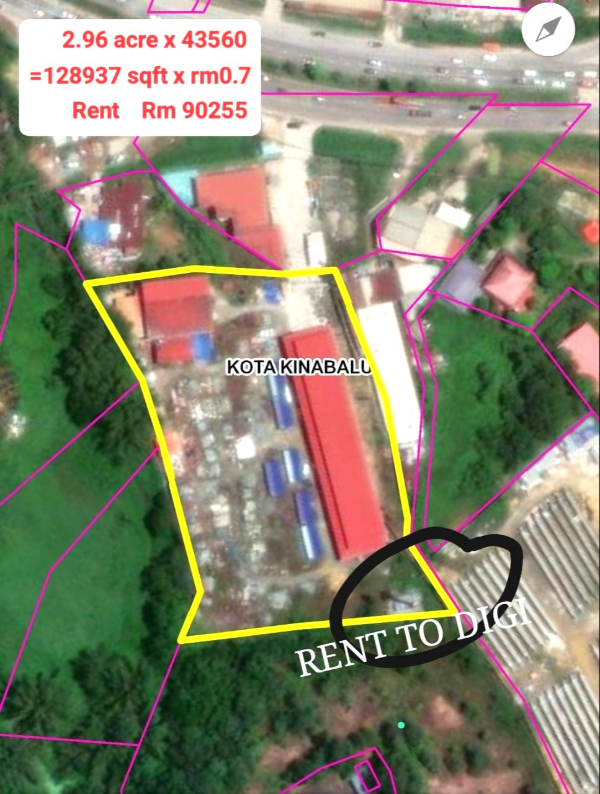Screen dimensions: 600x794
Task: Tap the compass to reset map orientation
Action: click(548, 31)
